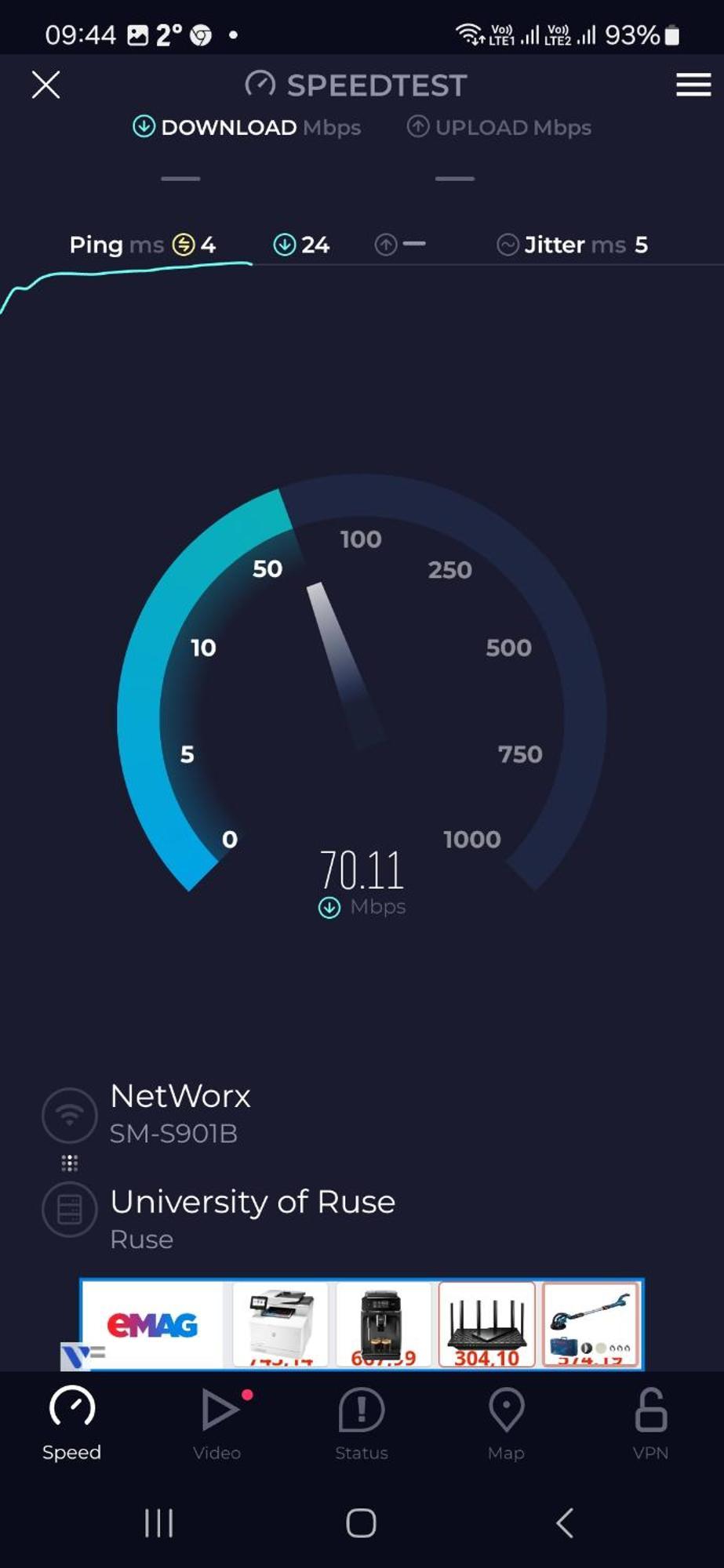Cancel the running speed test
Screen dimensions: 724x1568
click(x=45, y=85)
